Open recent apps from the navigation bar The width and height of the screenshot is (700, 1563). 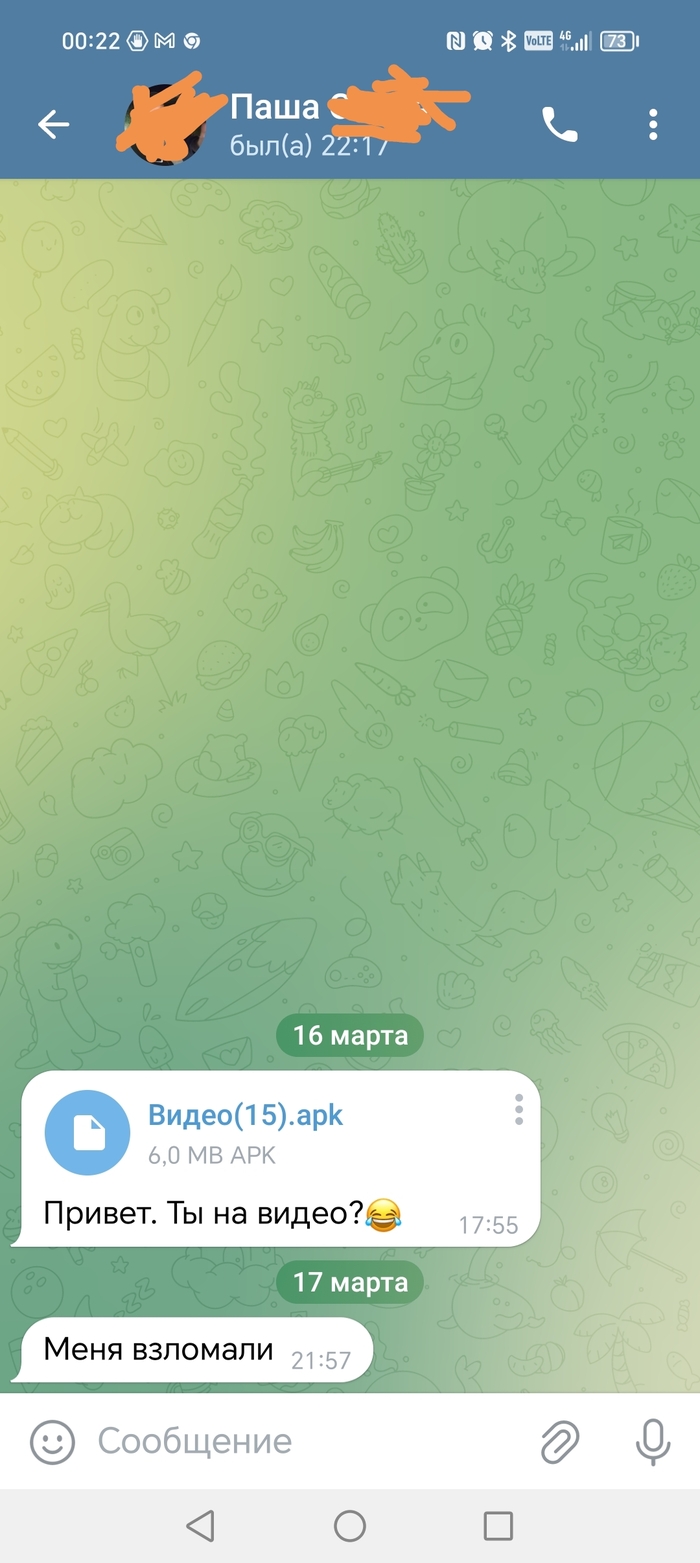tap(497, 1525)
